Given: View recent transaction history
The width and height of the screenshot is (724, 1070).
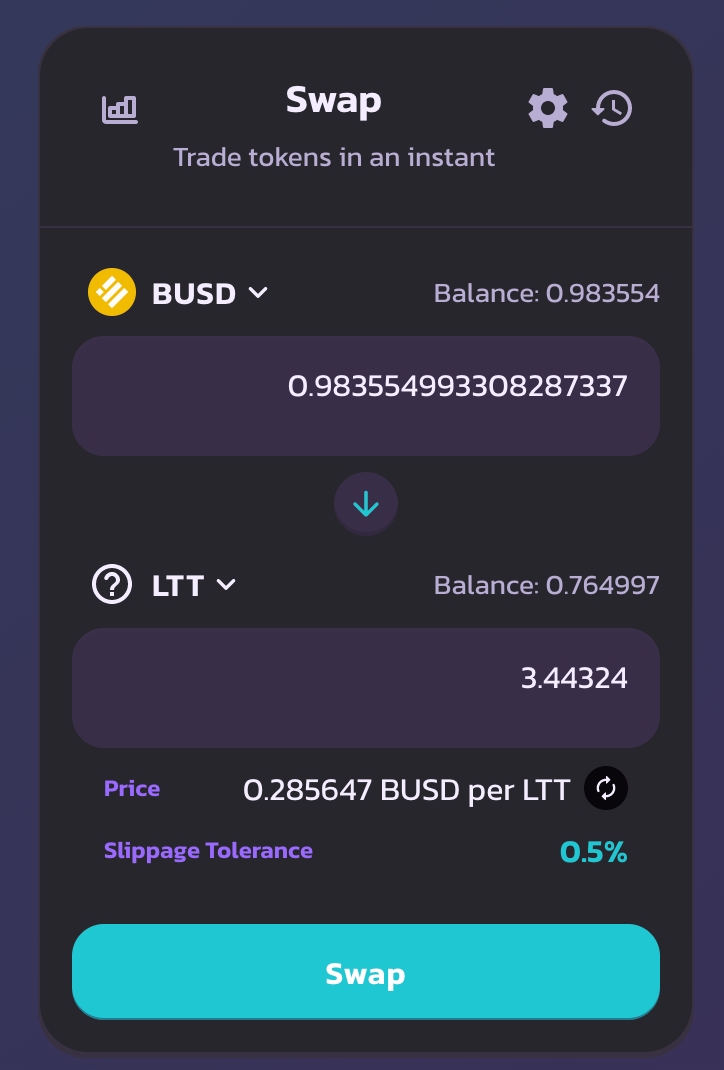Looking at the screenshot, I should tap(612, 108).
